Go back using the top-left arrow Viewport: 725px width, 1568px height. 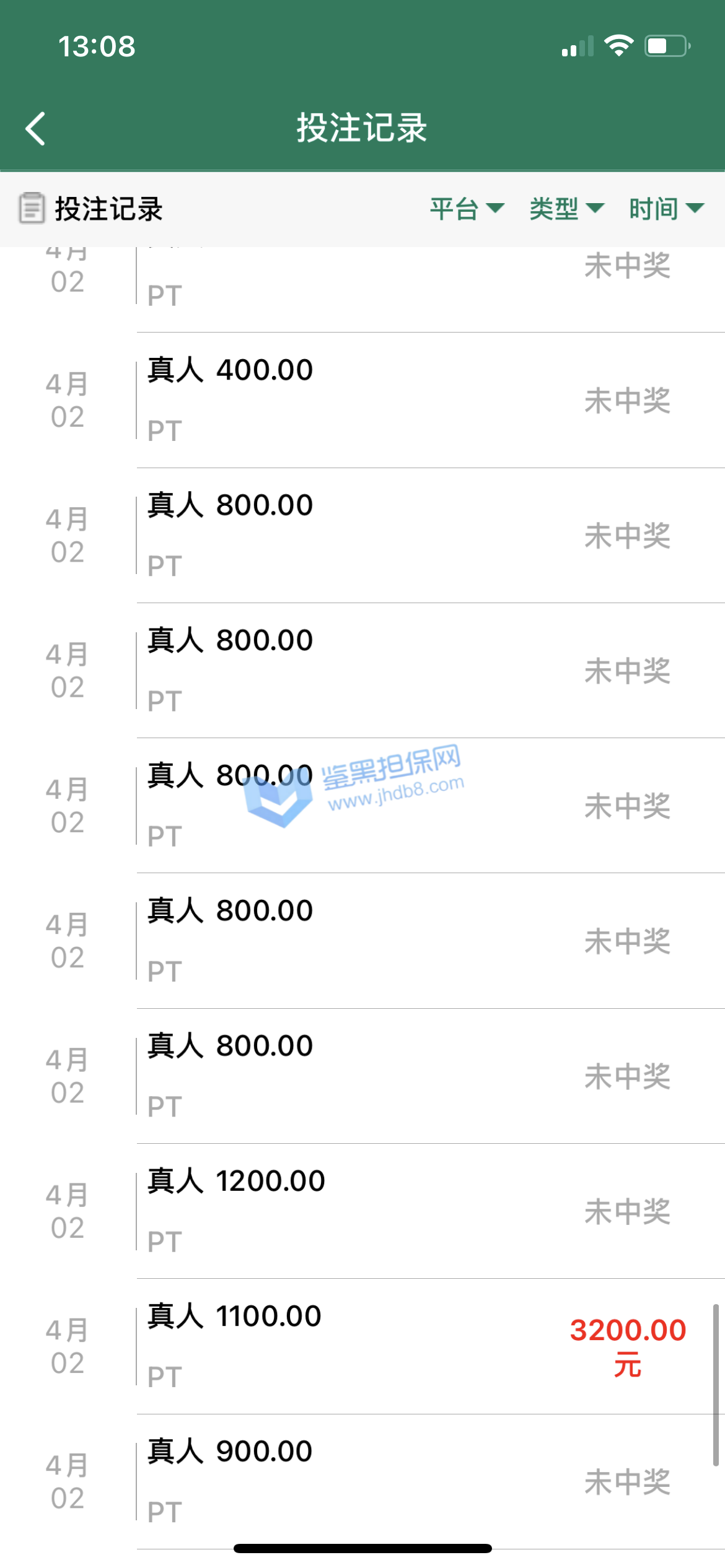36,129
